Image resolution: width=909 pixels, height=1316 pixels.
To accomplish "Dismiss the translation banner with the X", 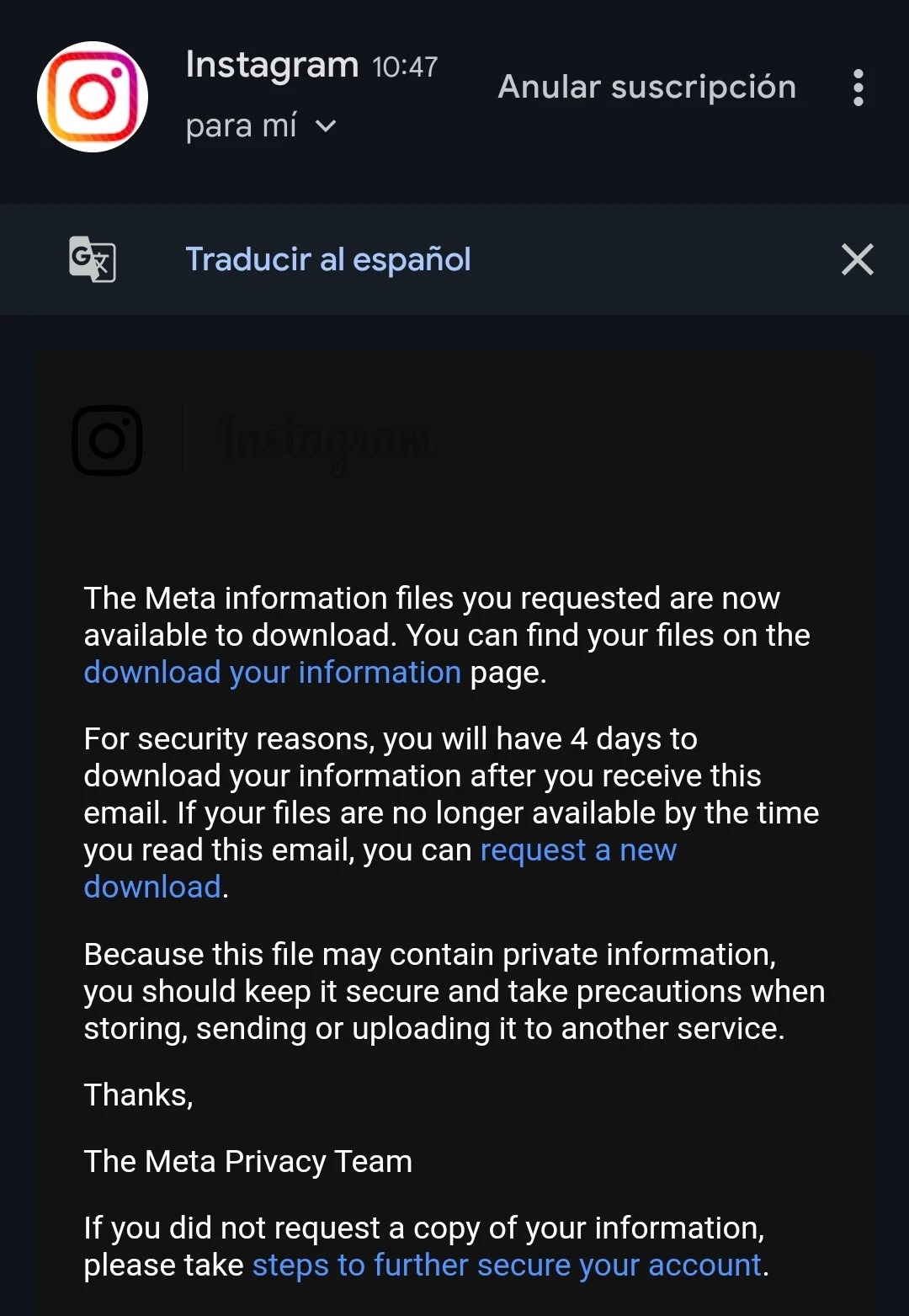I will pos(857,258).
